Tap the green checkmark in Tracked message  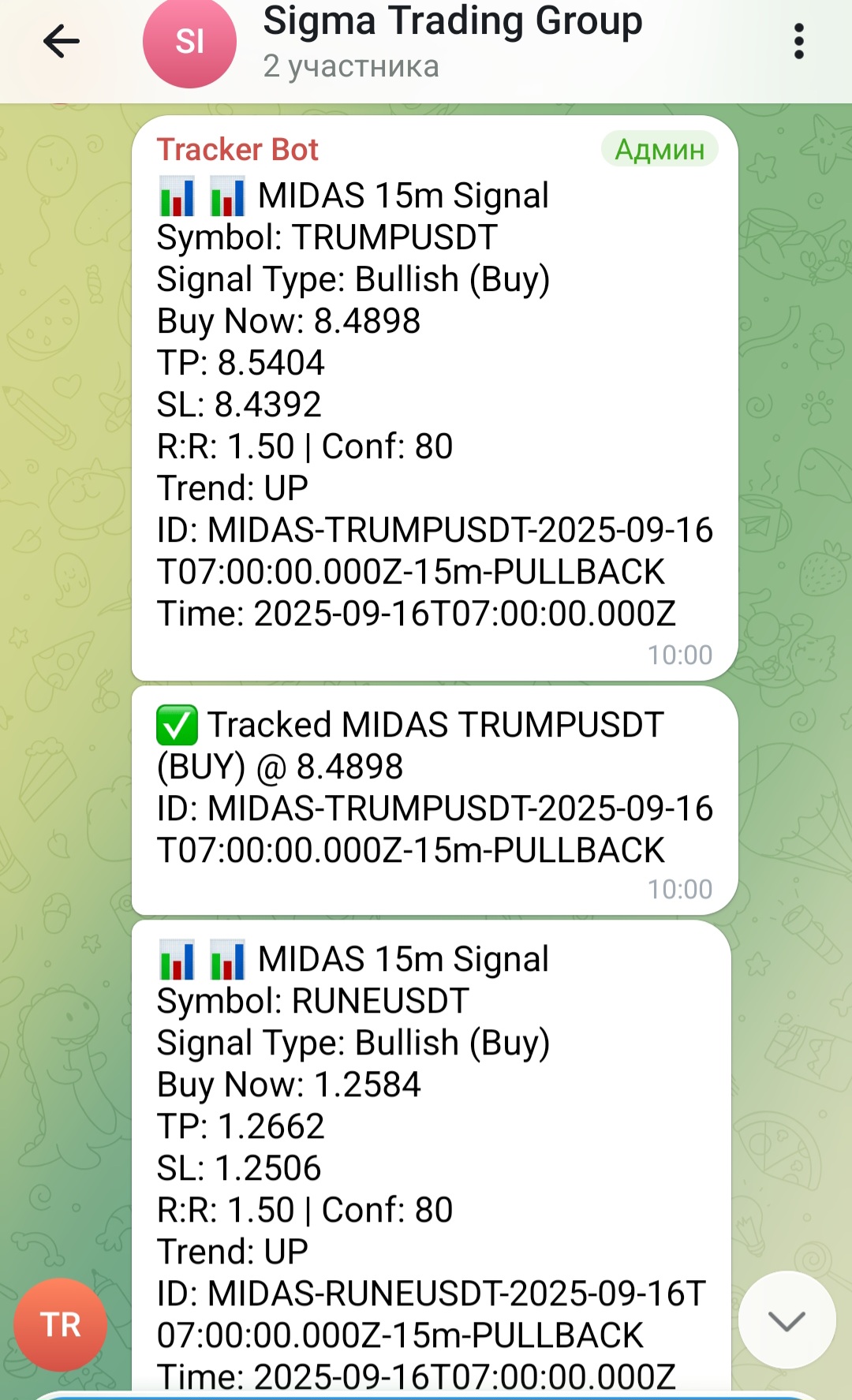coord(177,724)
